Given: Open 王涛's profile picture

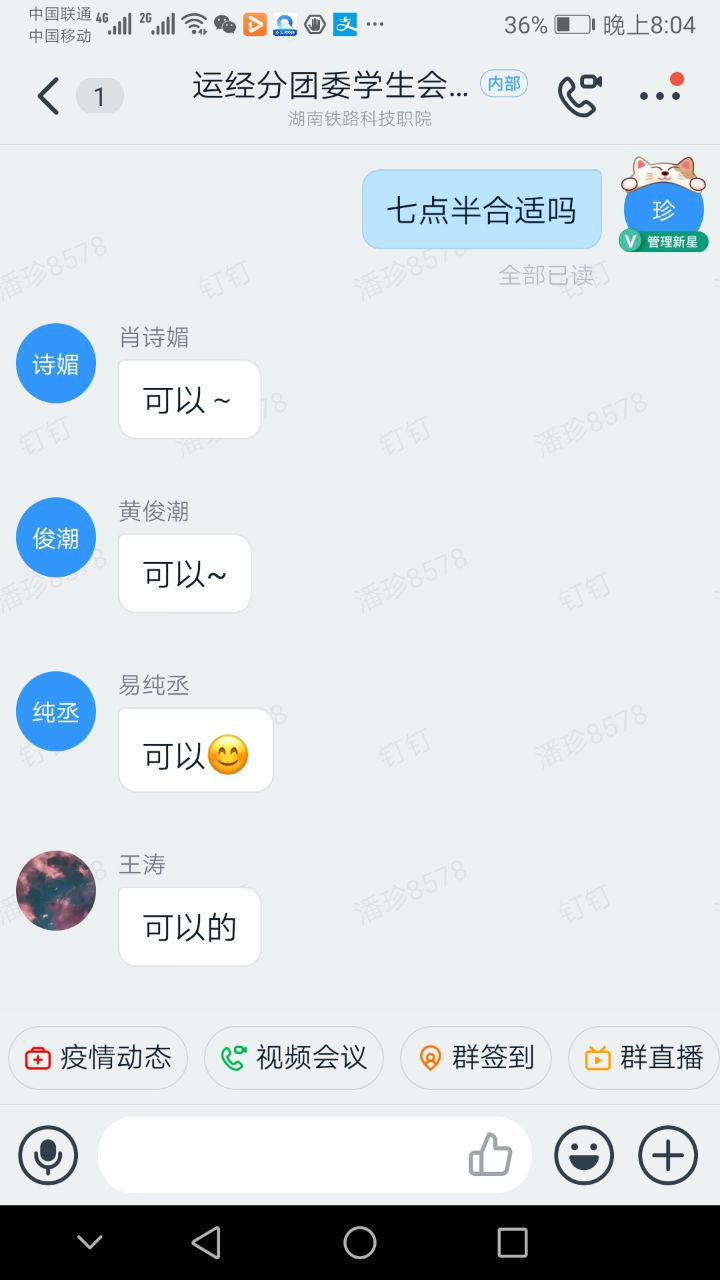Looking at the screenshot, I should (x=56, y=891).
